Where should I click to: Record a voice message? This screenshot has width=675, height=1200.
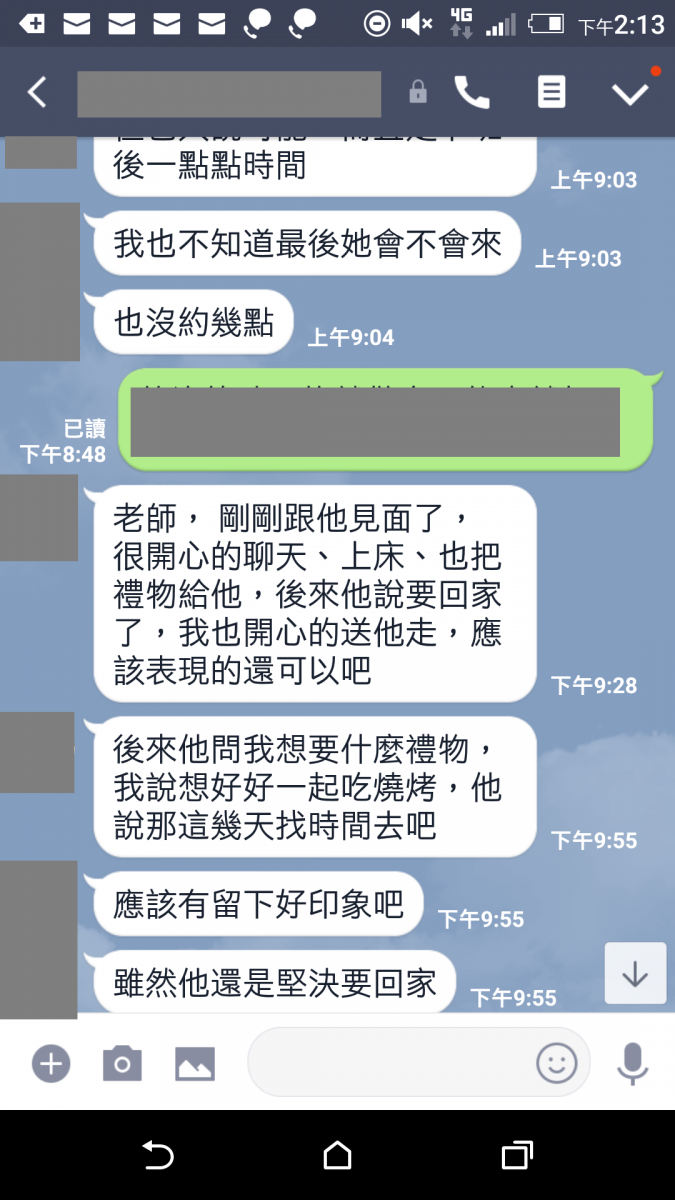[x=632, y=1063]
